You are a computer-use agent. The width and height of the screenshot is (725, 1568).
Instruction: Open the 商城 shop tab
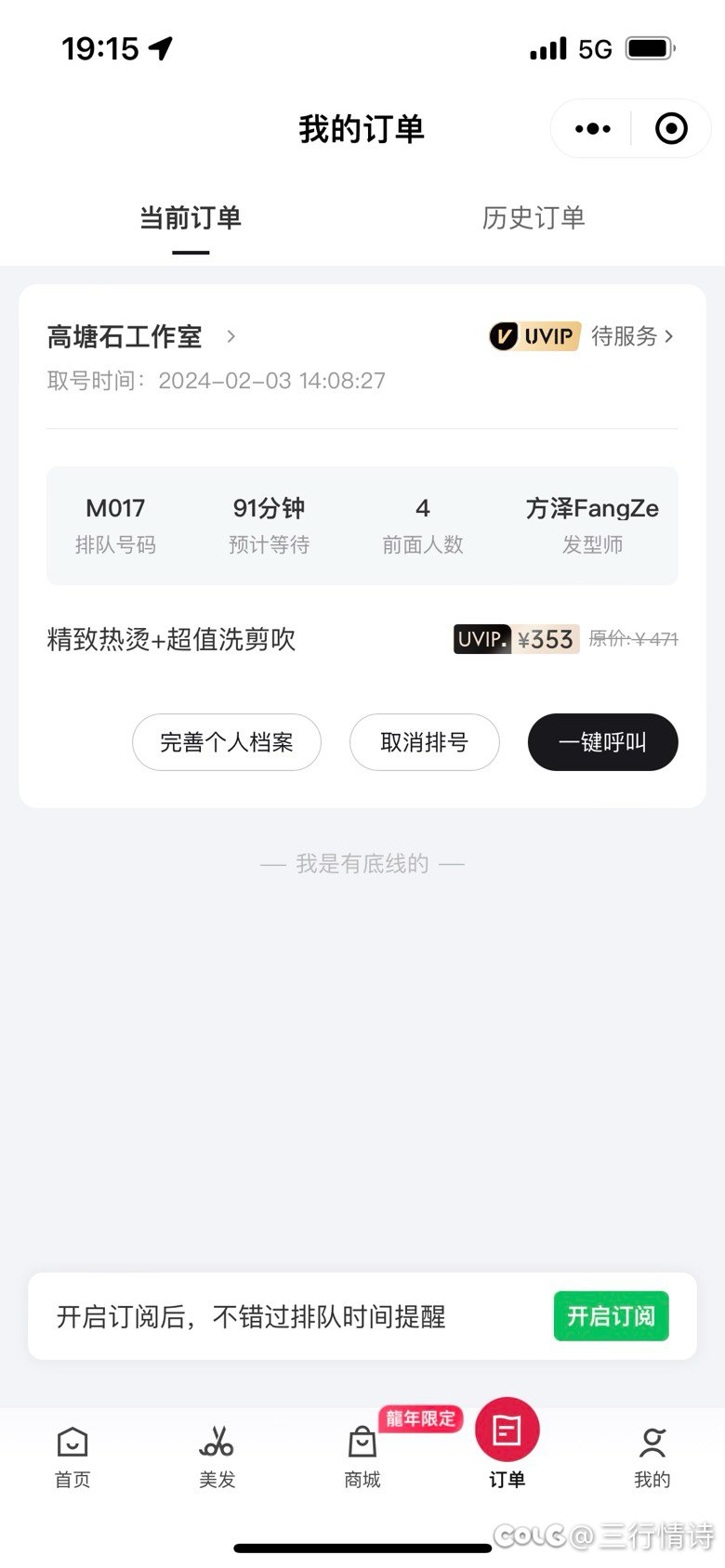[x=362, y=1456]
